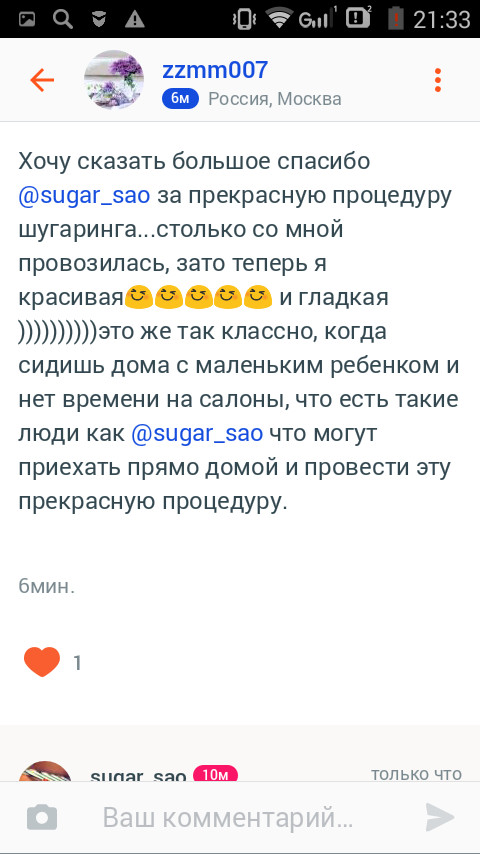The height and width of the screenshot is (854, 480).
Task: Like the post with the heart
Action: (x=42, y=662)
